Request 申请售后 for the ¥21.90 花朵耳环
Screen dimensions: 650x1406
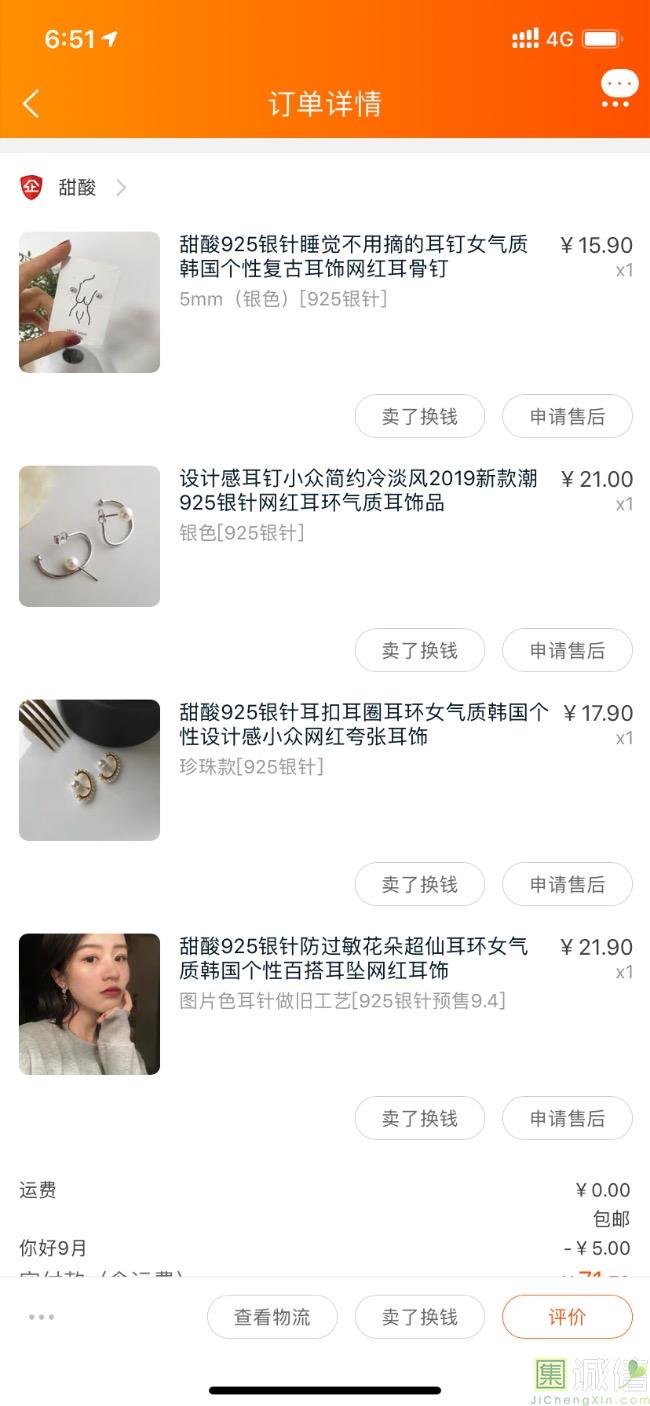pyautogui.click(x=567, y=1118)
